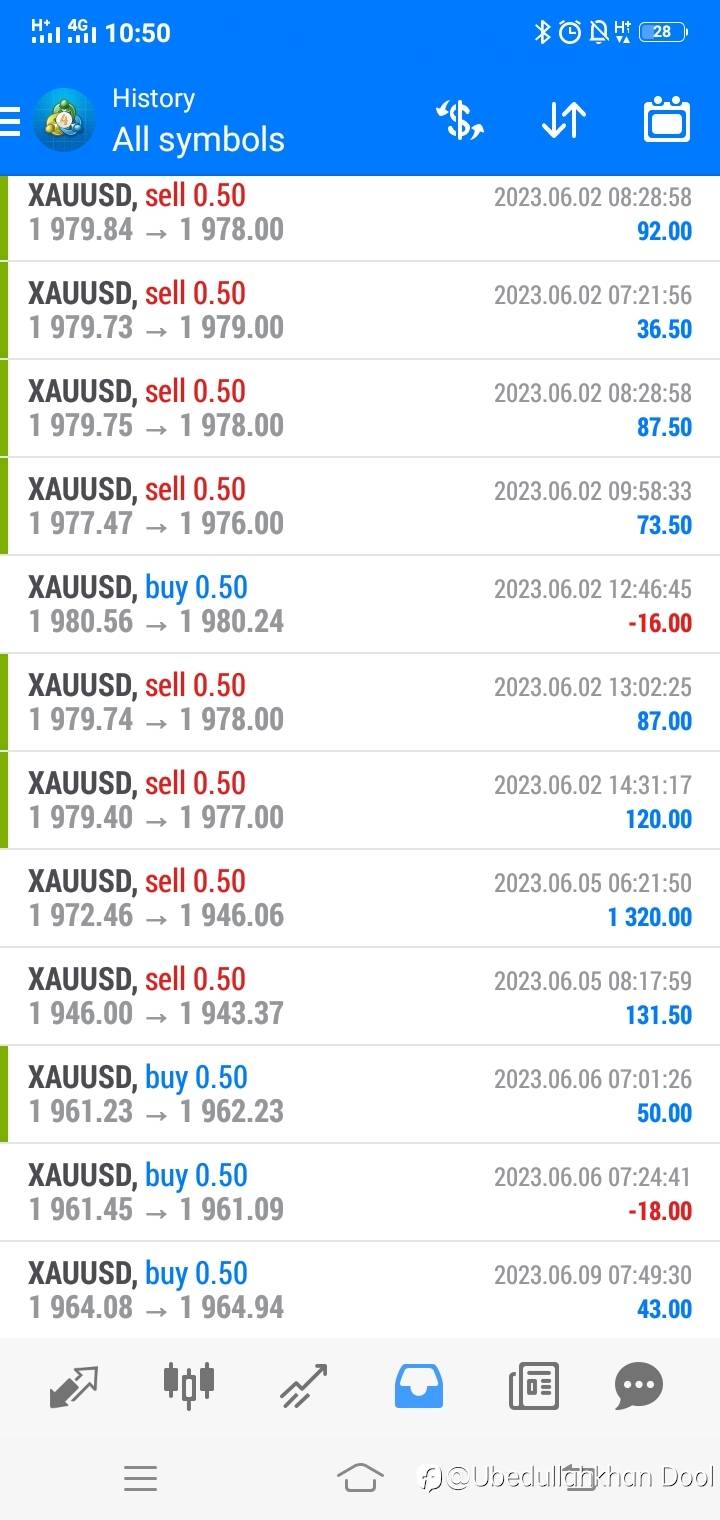Tap the sort arrows icon
This screenshot has width=720, height=1520.
564,120
